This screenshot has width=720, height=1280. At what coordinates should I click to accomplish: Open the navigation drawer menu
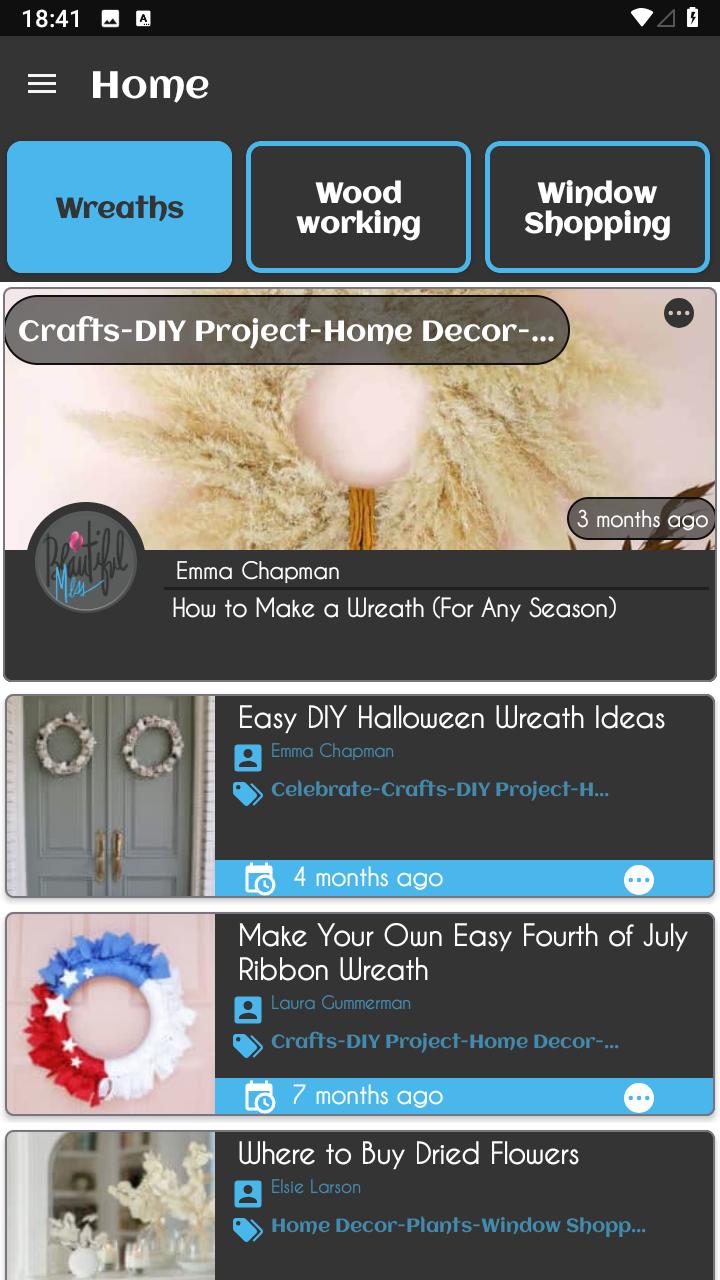(x=42, y=85)
